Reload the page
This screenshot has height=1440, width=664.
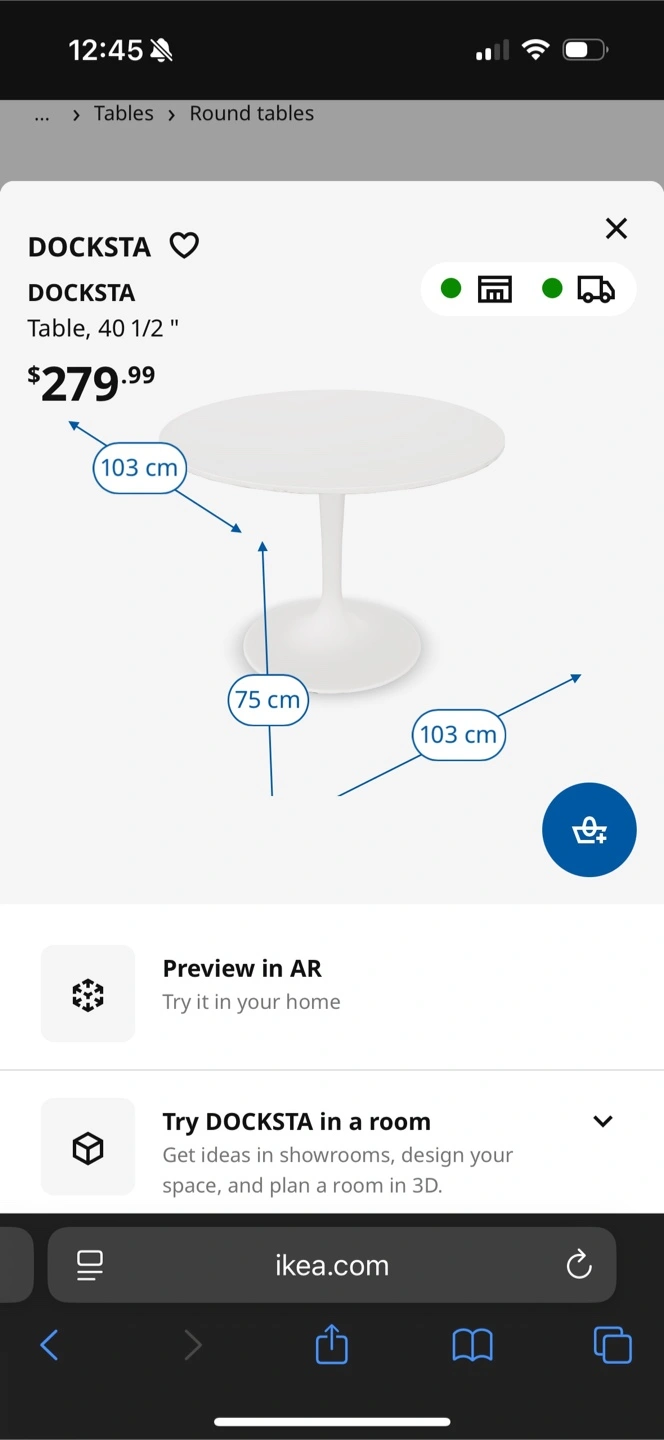[579, 1265]
